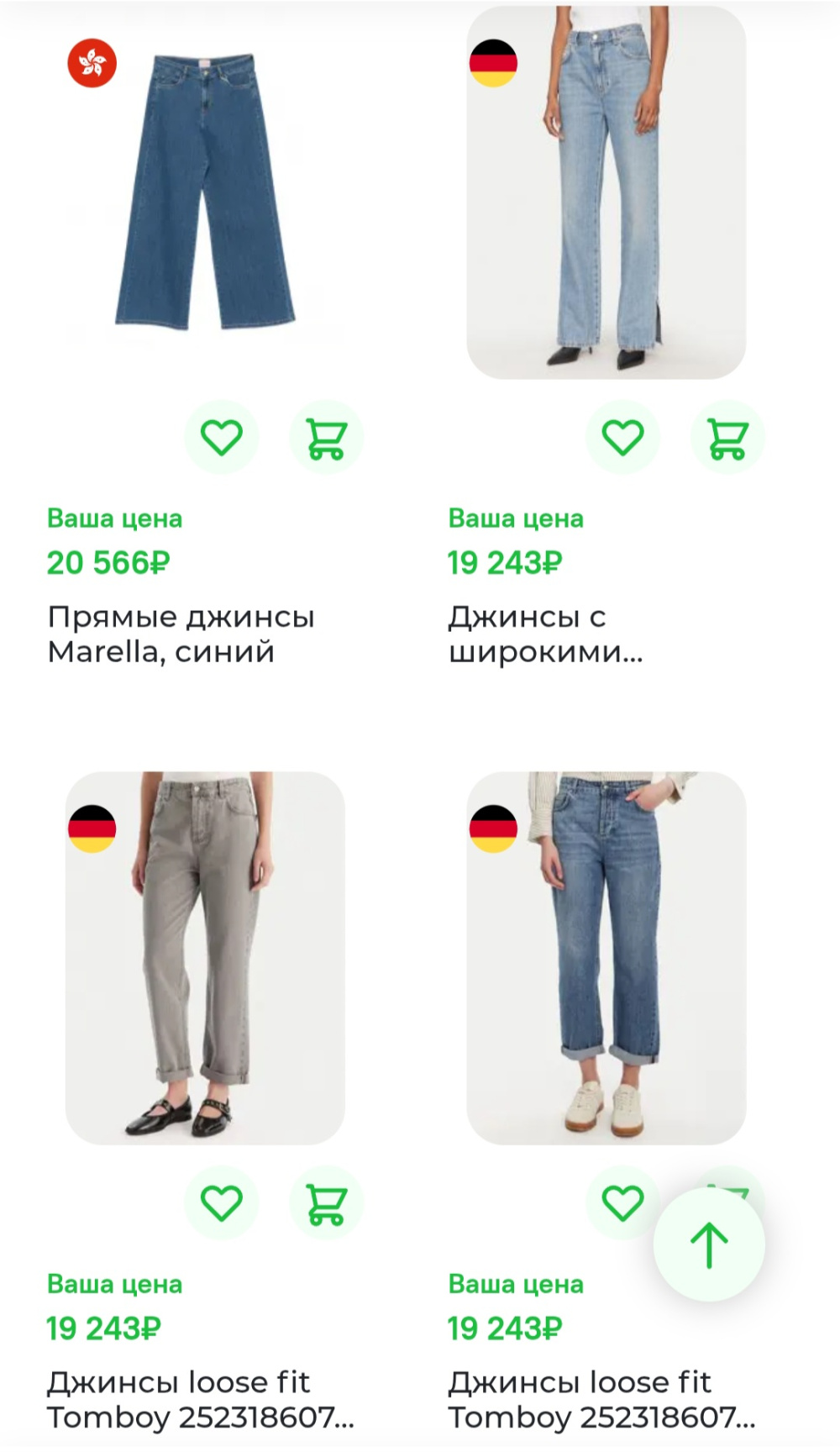Expand the truncated 'Джинсы с широкими…' title
The image size is (840, 1452).
(x=546, y=634)
